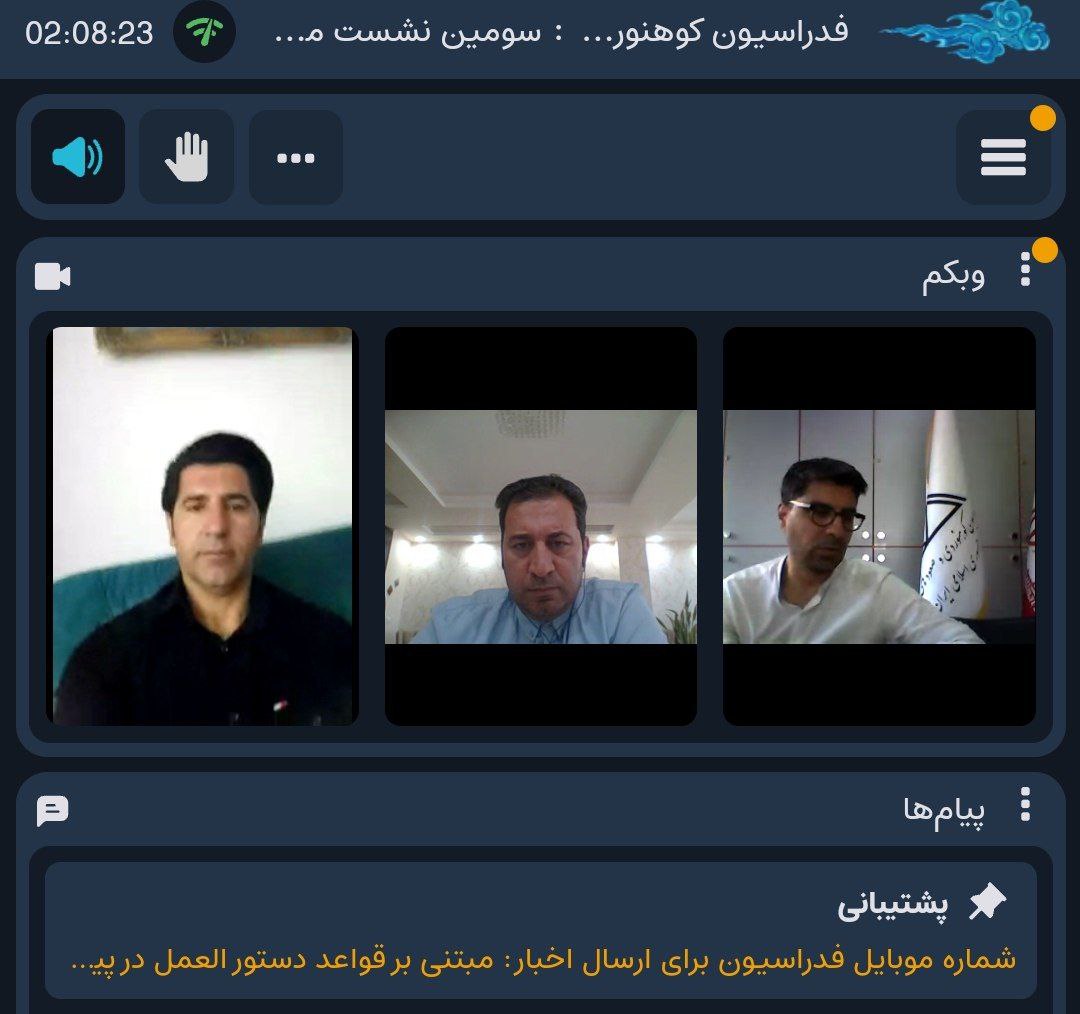Mute the speaker audio

pyautogui.click(x=78, y=157)
